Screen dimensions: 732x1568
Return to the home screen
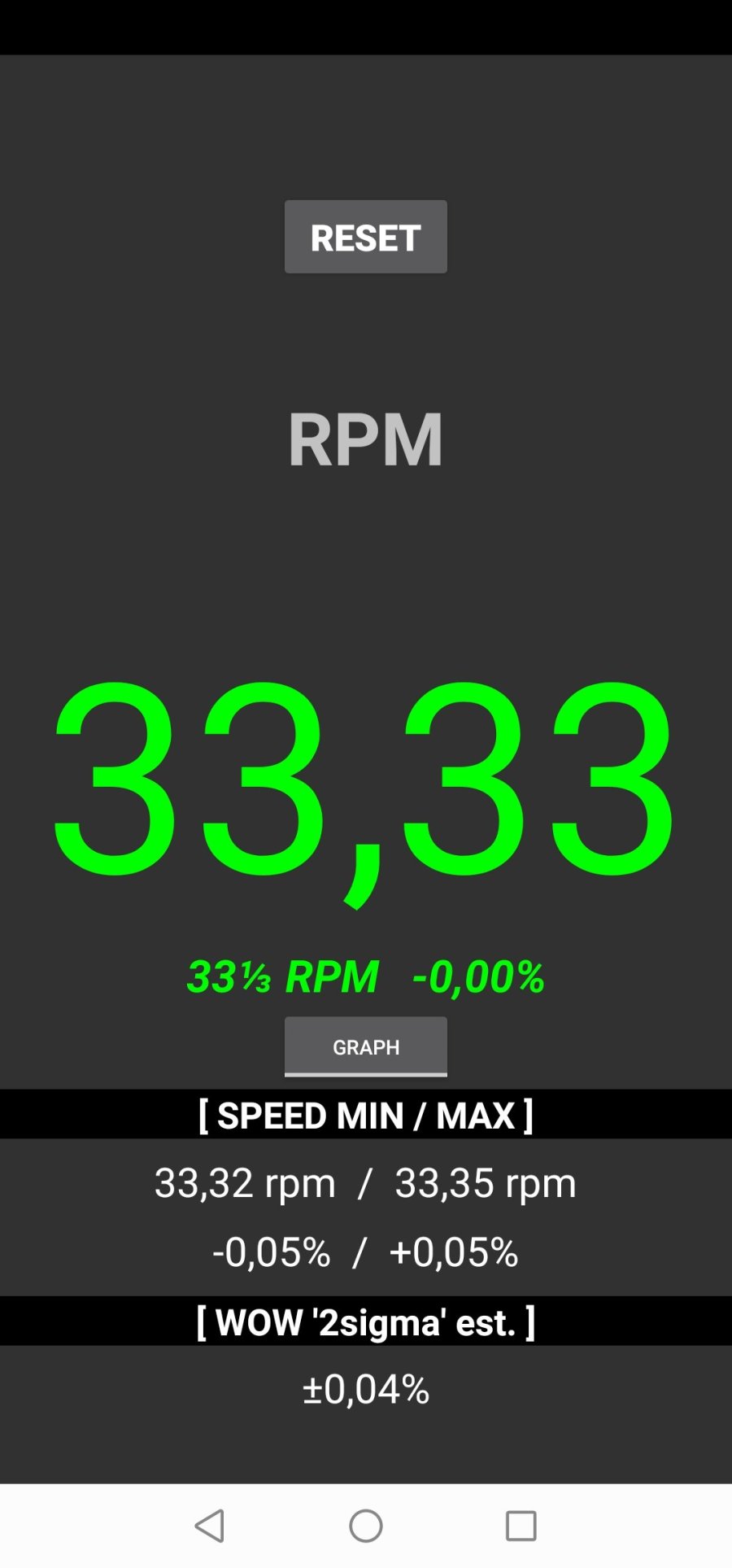[x=366, y=1526]
